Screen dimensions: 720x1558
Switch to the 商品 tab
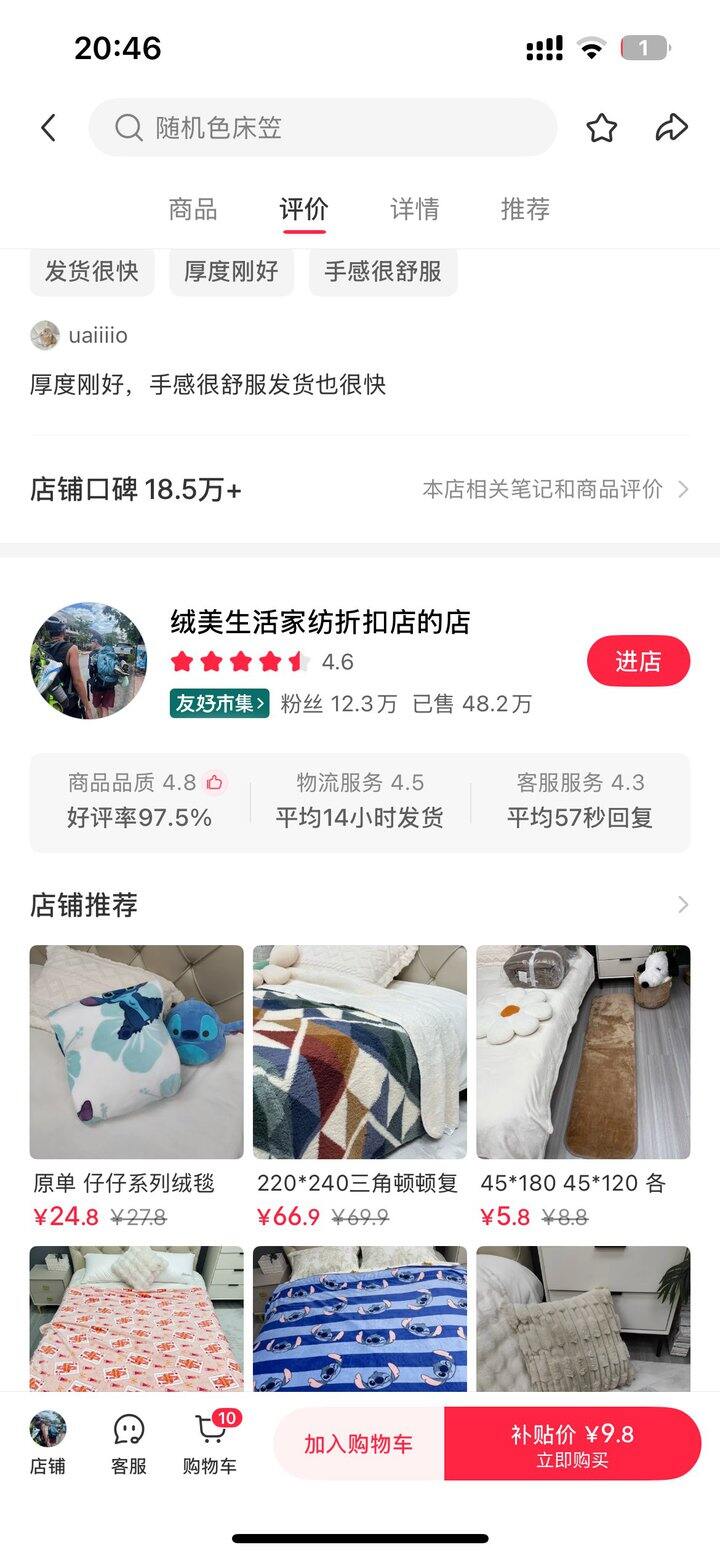[x=193, y=209]
